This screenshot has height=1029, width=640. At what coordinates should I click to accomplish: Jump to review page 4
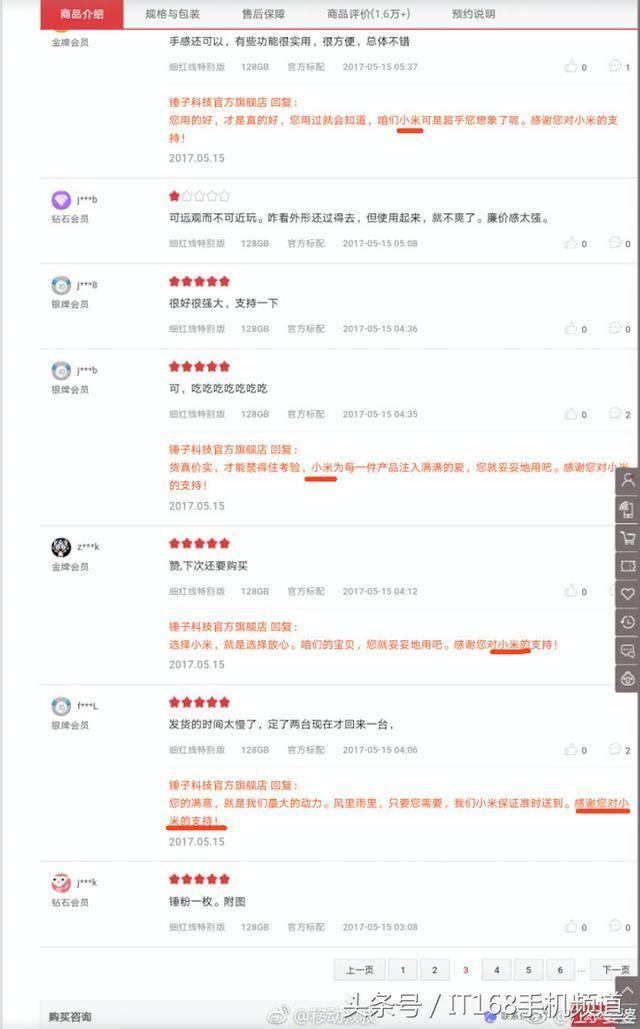[x=496, y=969]
